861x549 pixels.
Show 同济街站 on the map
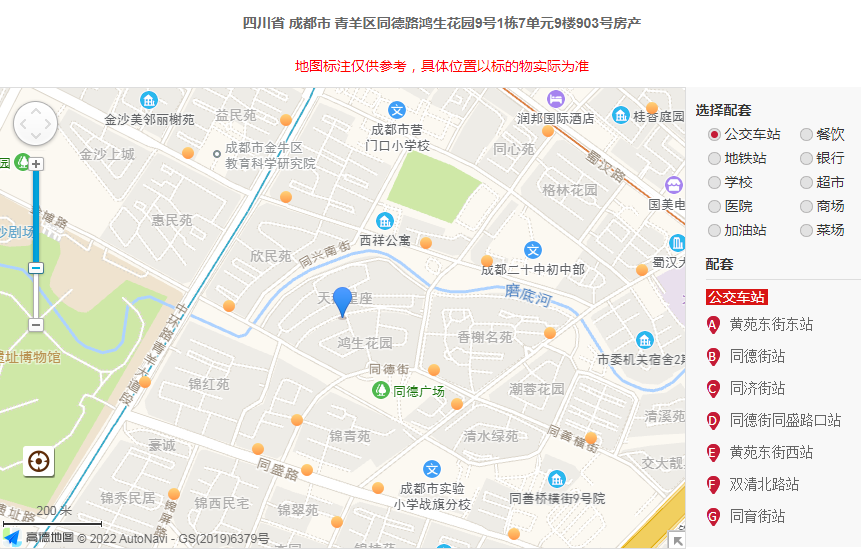757,388
